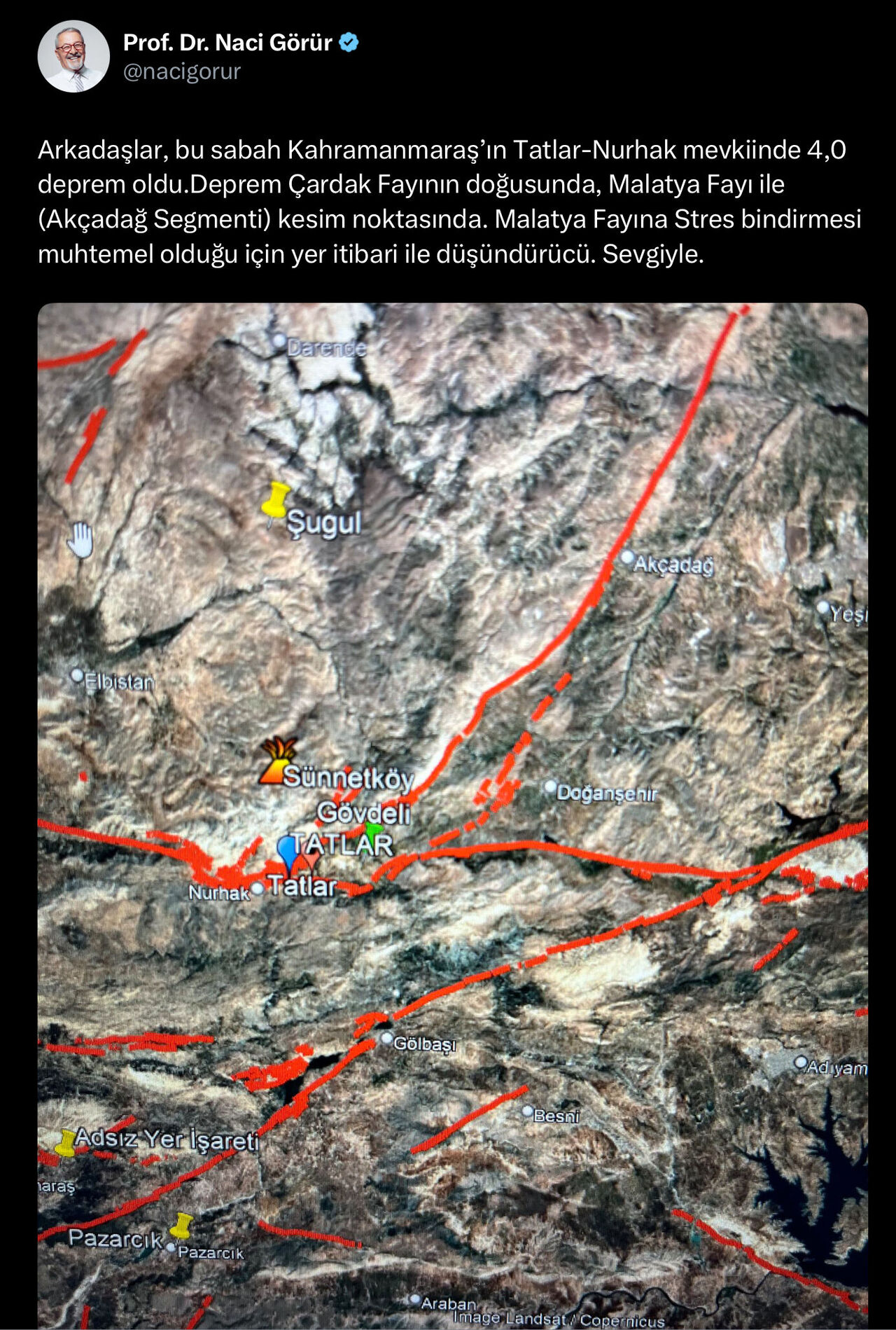Open the Prof. Dr. Naci Görür profile name
This screenshot has height=1330, width=896.
tap(227, 43)
